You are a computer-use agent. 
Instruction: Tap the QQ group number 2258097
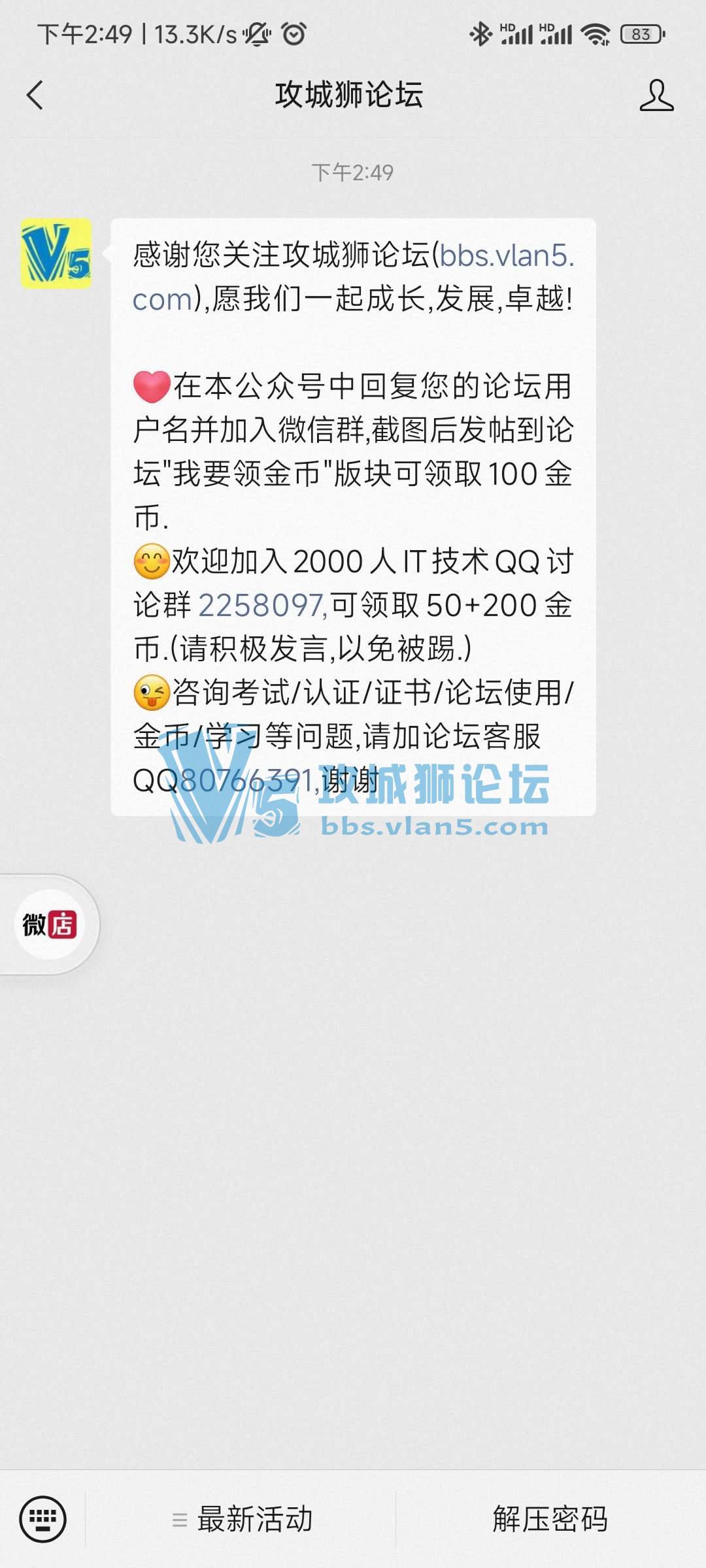[261, 606]
